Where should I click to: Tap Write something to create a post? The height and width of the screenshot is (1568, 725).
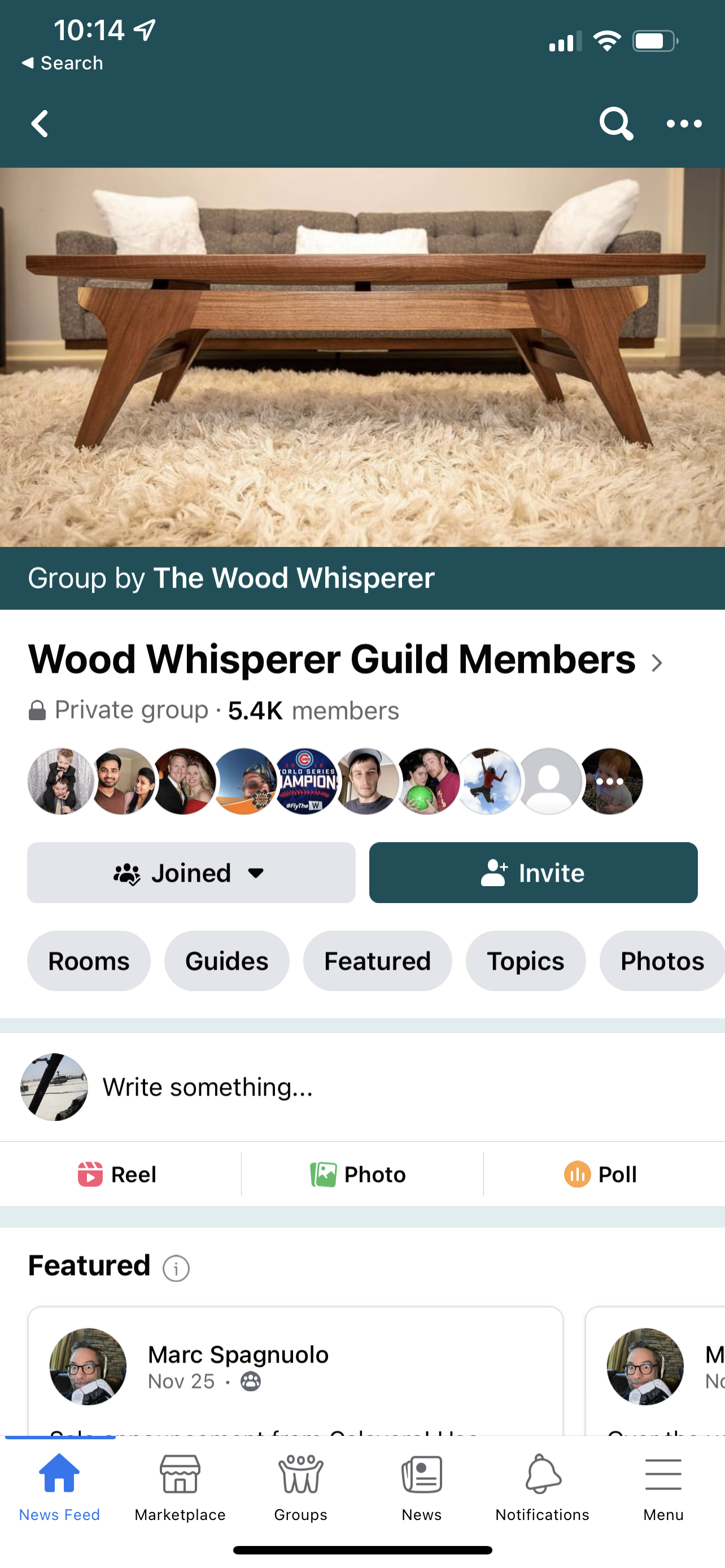[x=208, y=1087]
